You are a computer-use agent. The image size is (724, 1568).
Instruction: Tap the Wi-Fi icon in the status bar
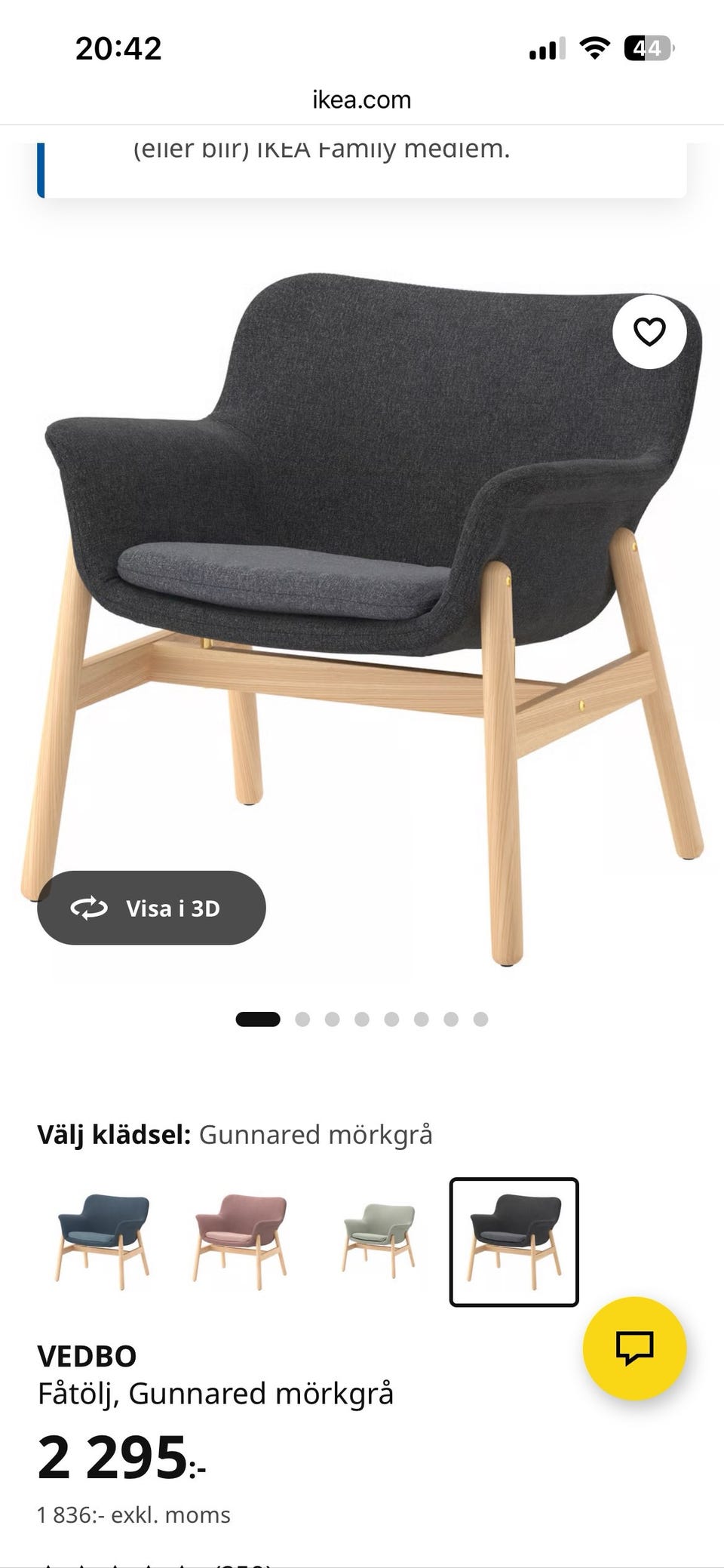(595, 48)
